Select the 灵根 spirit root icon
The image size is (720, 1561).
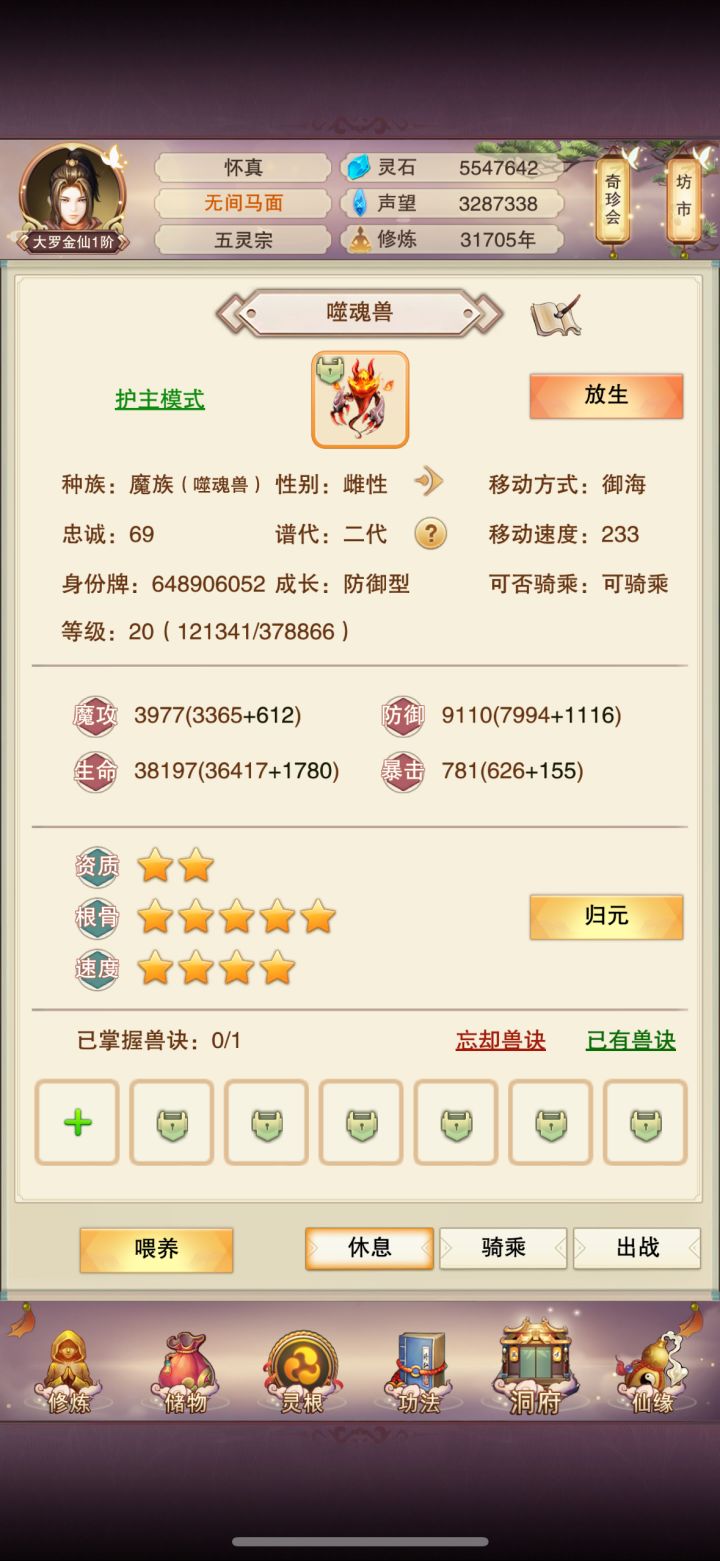tap(300, 1370)
